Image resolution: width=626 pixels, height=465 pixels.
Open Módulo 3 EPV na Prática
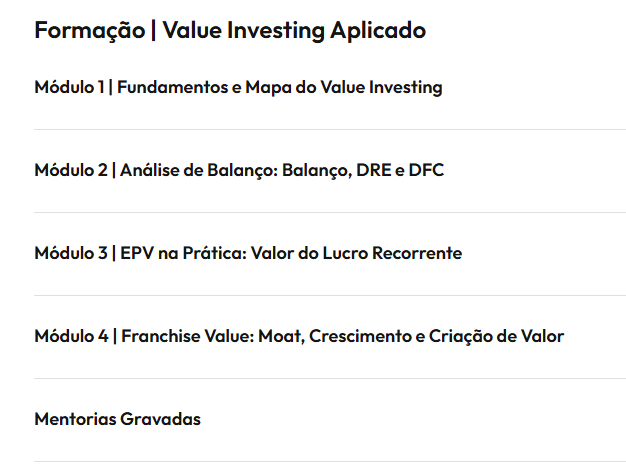tap(248, 254)
